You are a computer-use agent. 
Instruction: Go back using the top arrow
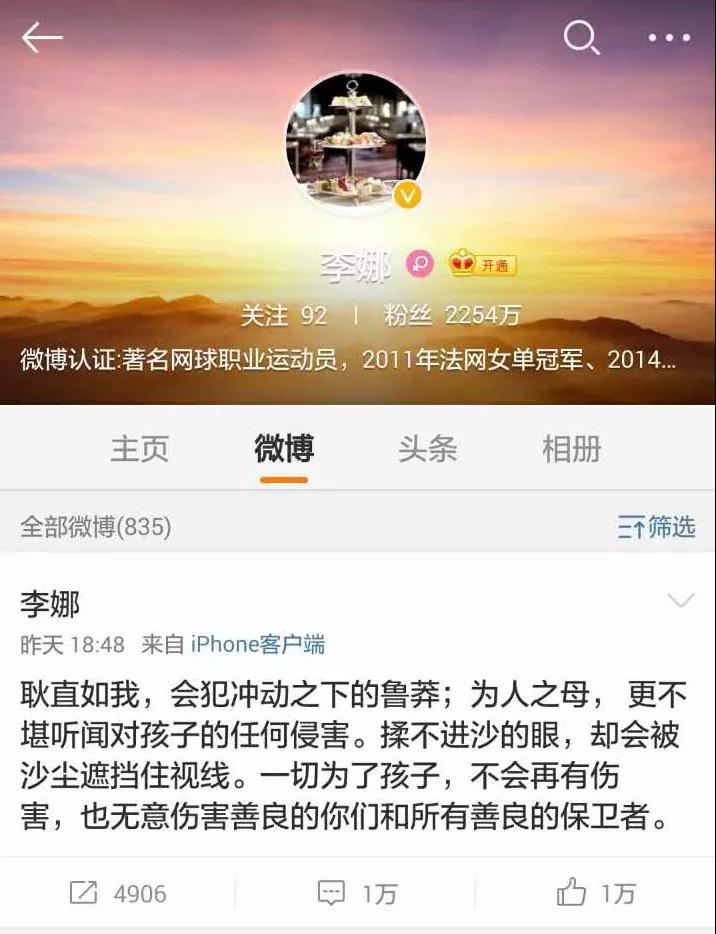[x=42, y=38]
